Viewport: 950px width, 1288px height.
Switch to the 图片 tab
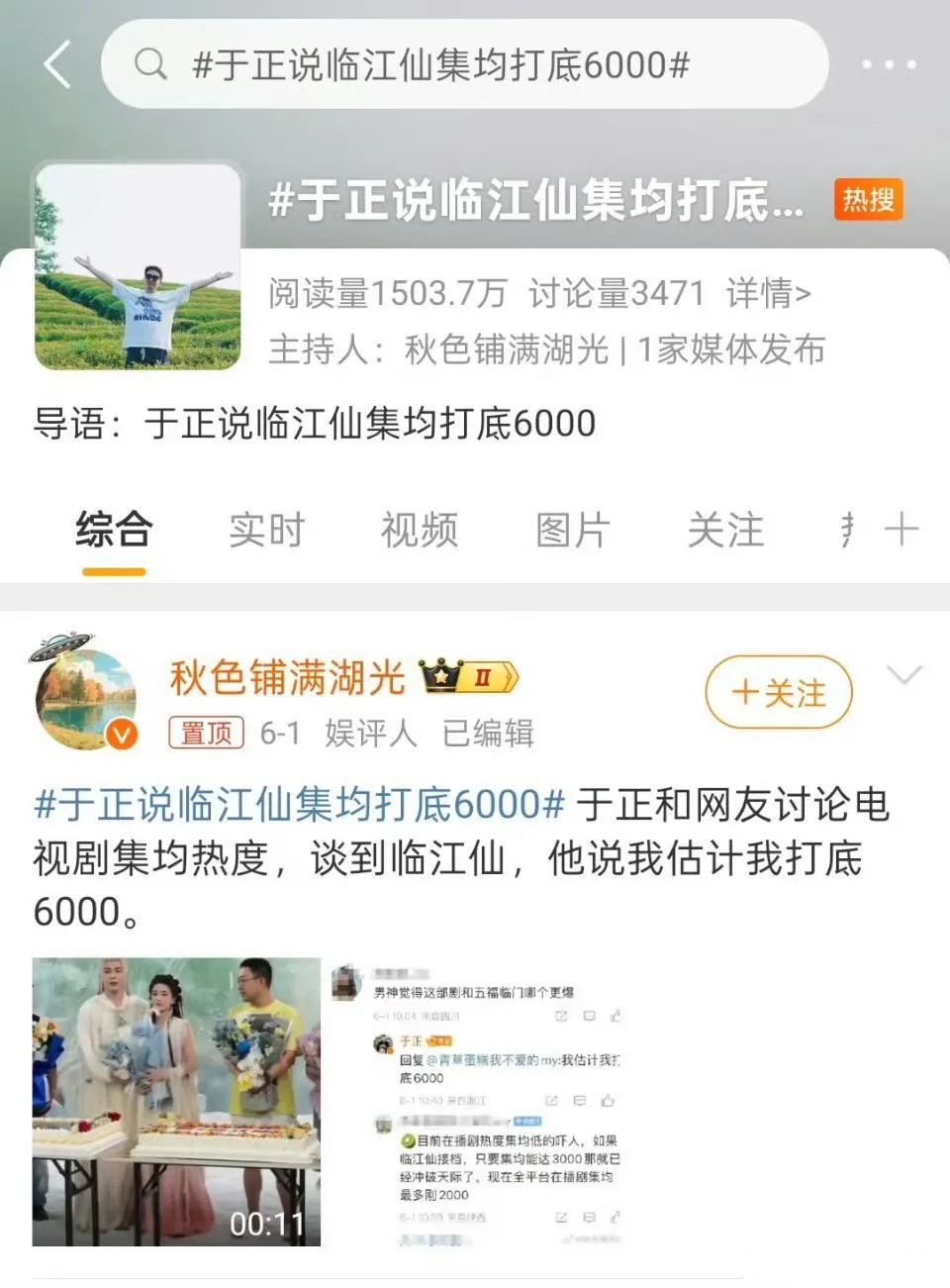click(x=572, y=530)
